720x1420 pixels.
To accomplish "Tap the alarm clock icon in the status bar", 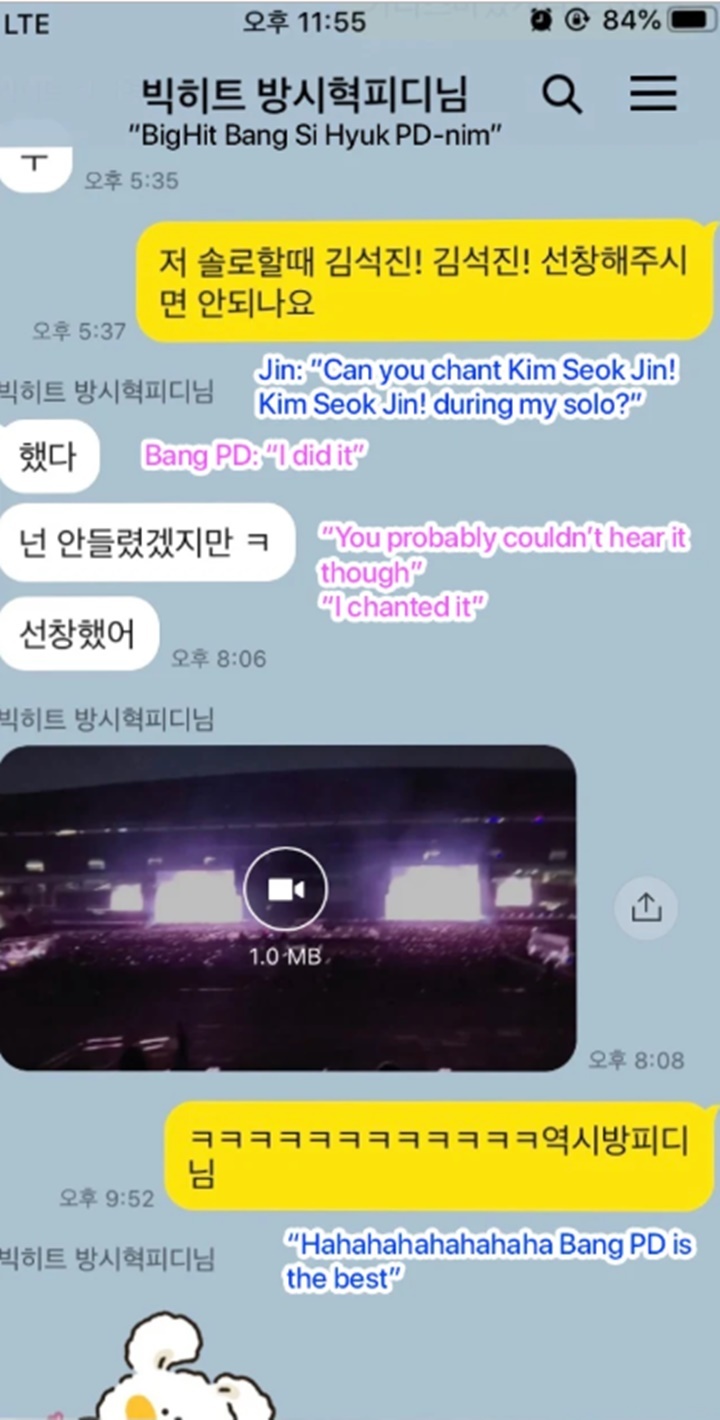I will pos(539,18).
